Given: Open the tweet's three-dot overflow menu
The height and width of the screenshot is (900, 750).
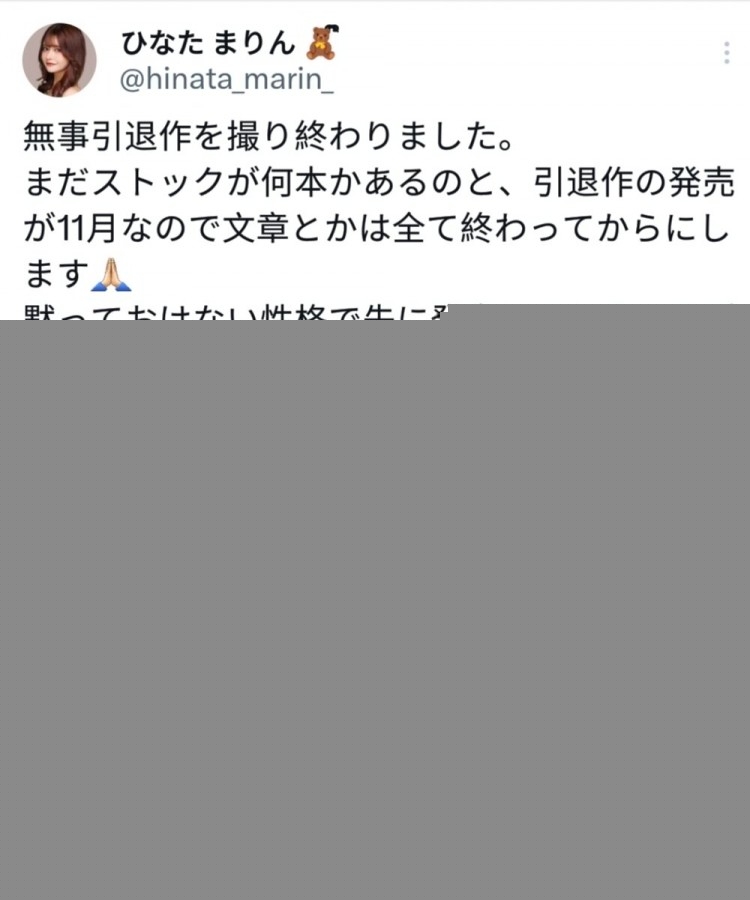Looking at the screenshot, I should pyautogui.click(x=727, y=54).
